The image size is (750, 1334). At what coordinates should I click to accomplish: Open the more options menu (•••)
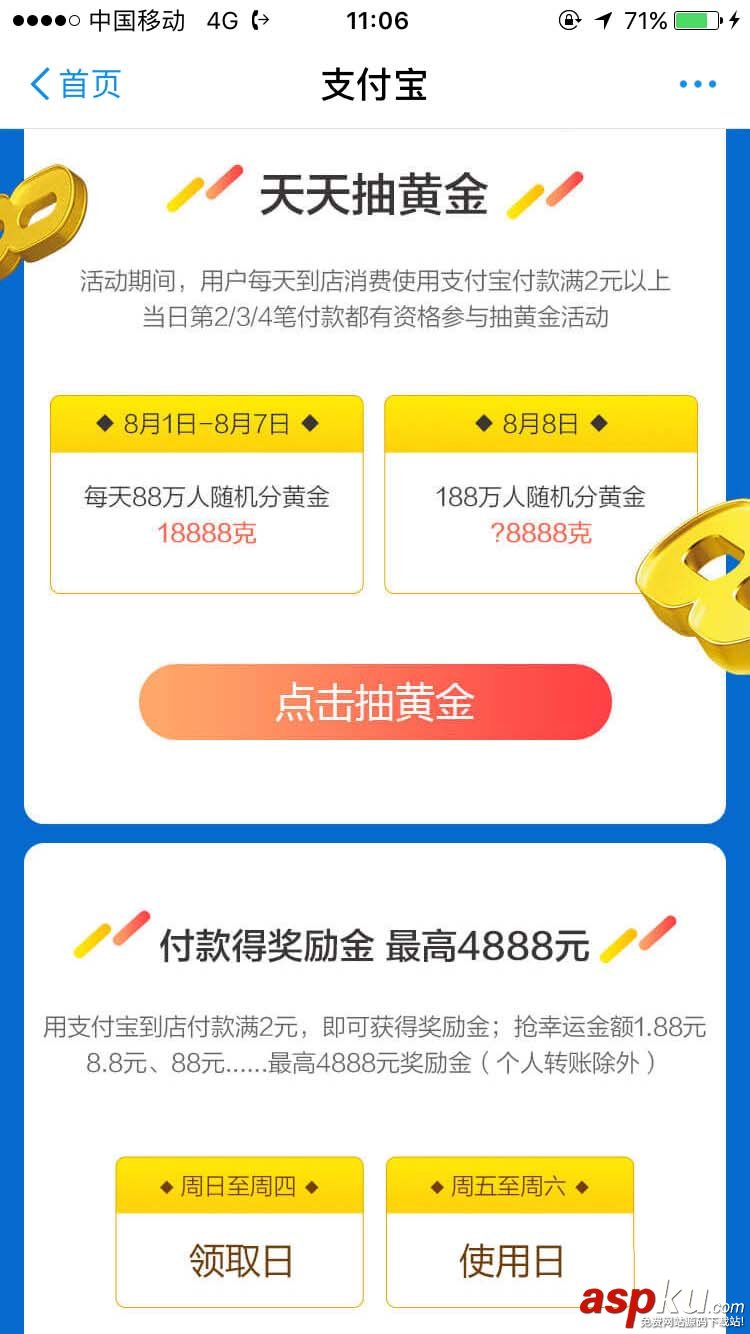[697, 84]
